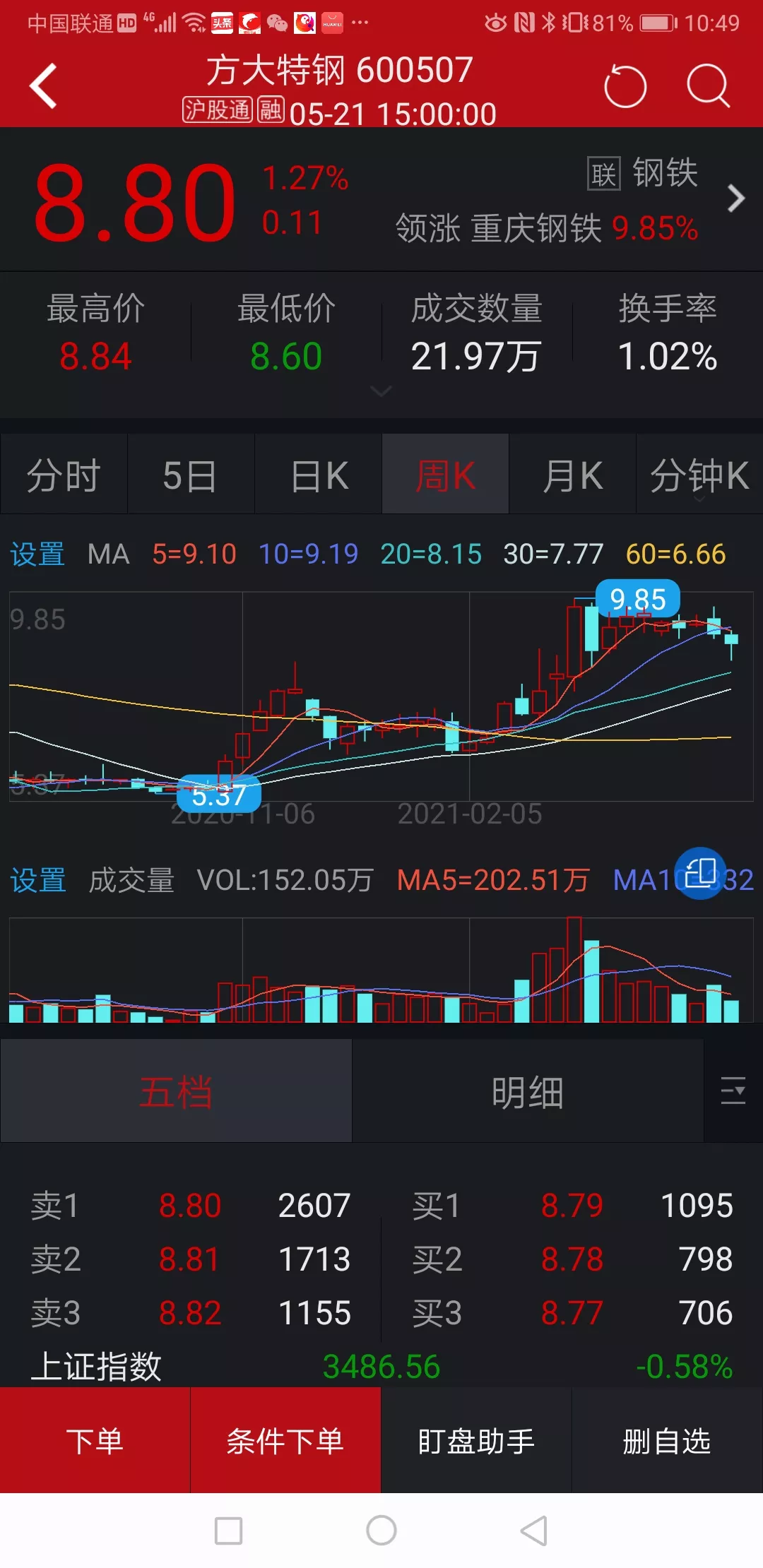Go back using the top-left arrow

(44, 86)
